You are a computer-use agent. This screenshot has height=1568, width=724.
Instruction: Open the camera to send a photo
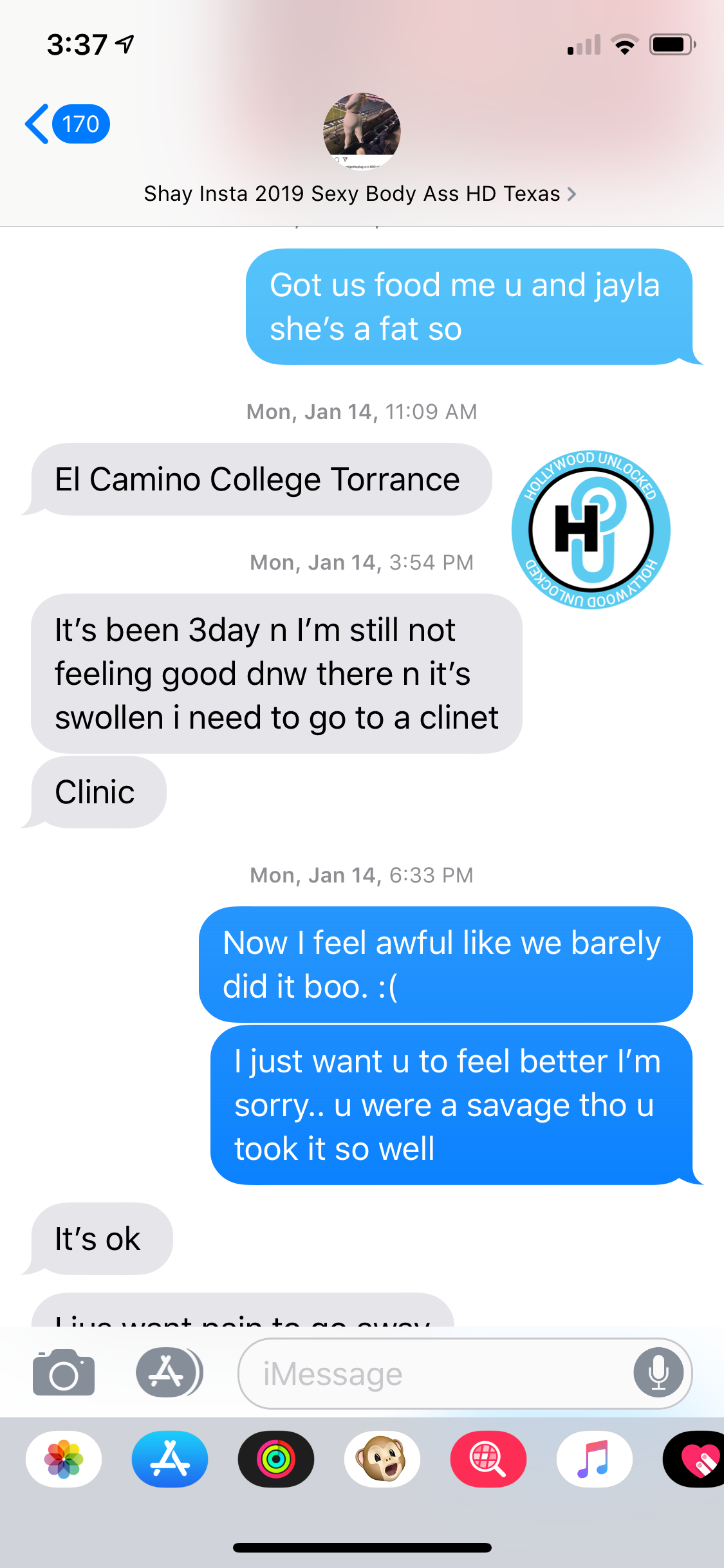pyautogui.click(x=64, y=1372)
